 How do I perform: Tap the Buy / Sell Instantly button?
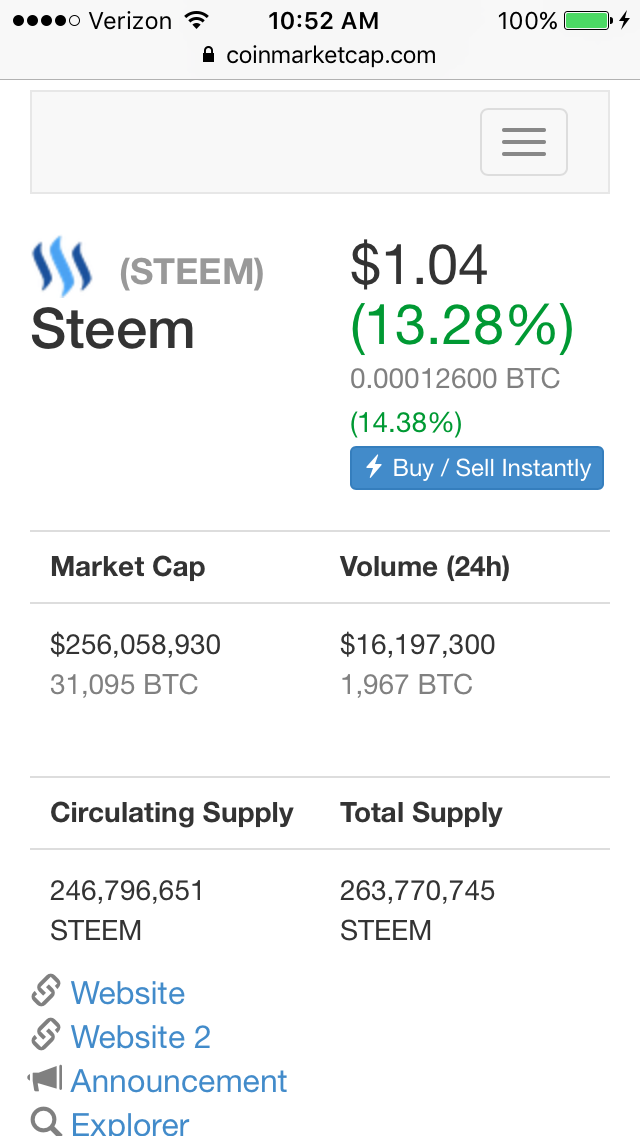click(x=477, y=468)
